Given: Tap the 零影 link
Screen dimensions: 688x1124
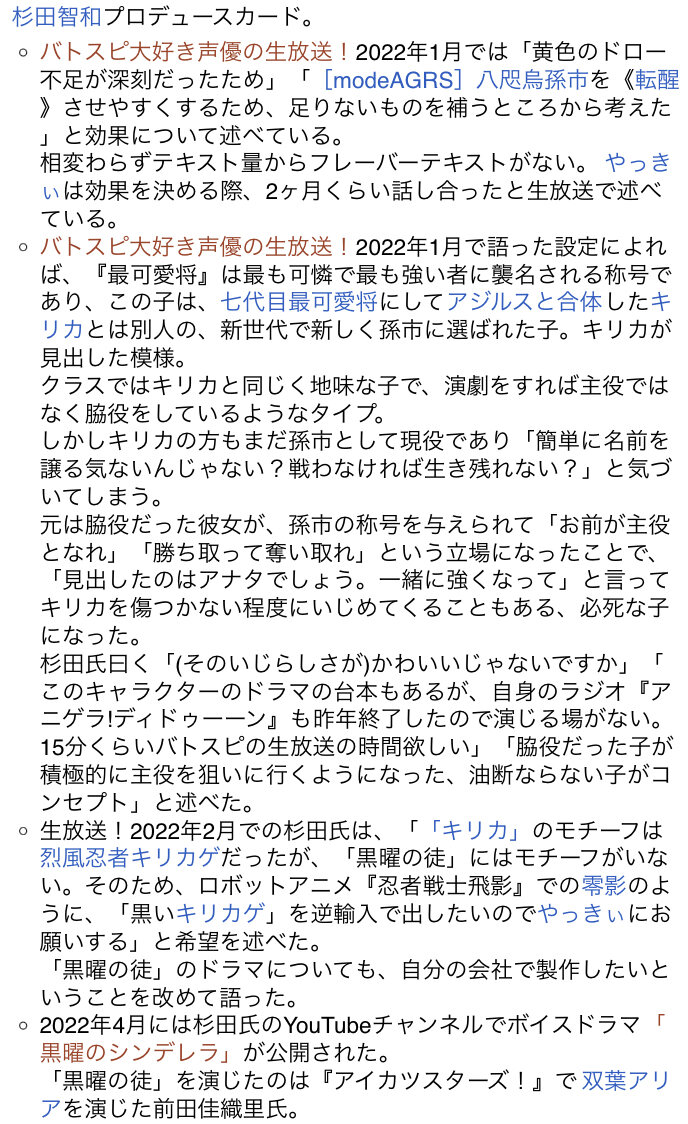Looking at the screenshot, I should coord(603,885).
